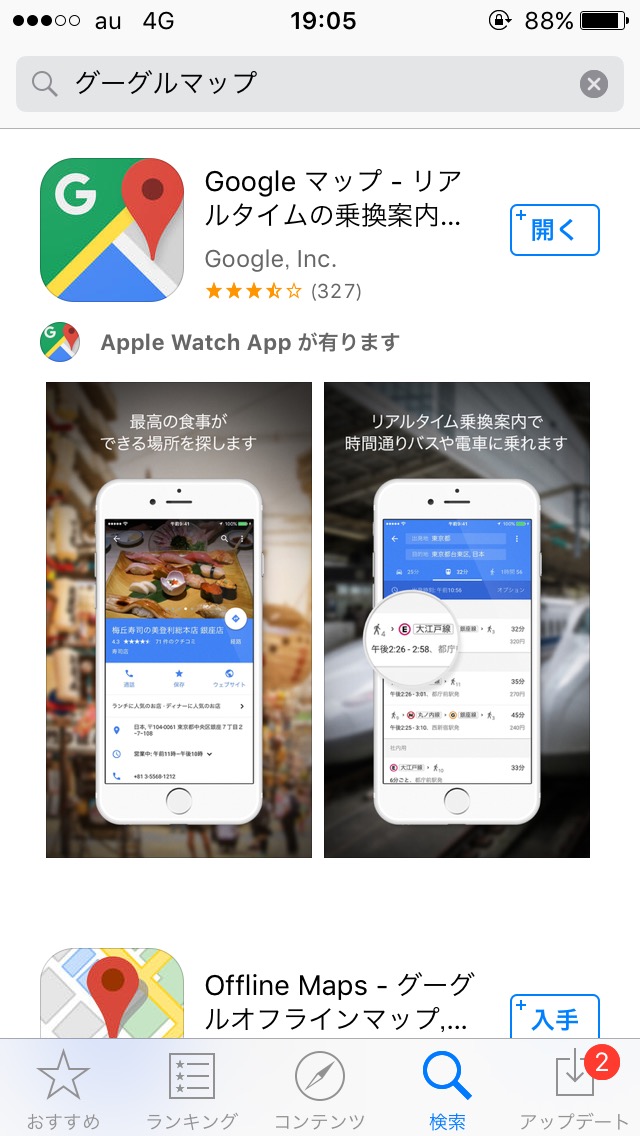Screen dimensions: 640x1136
Task: Open the アップデート tab
Action: point(575,1089)
